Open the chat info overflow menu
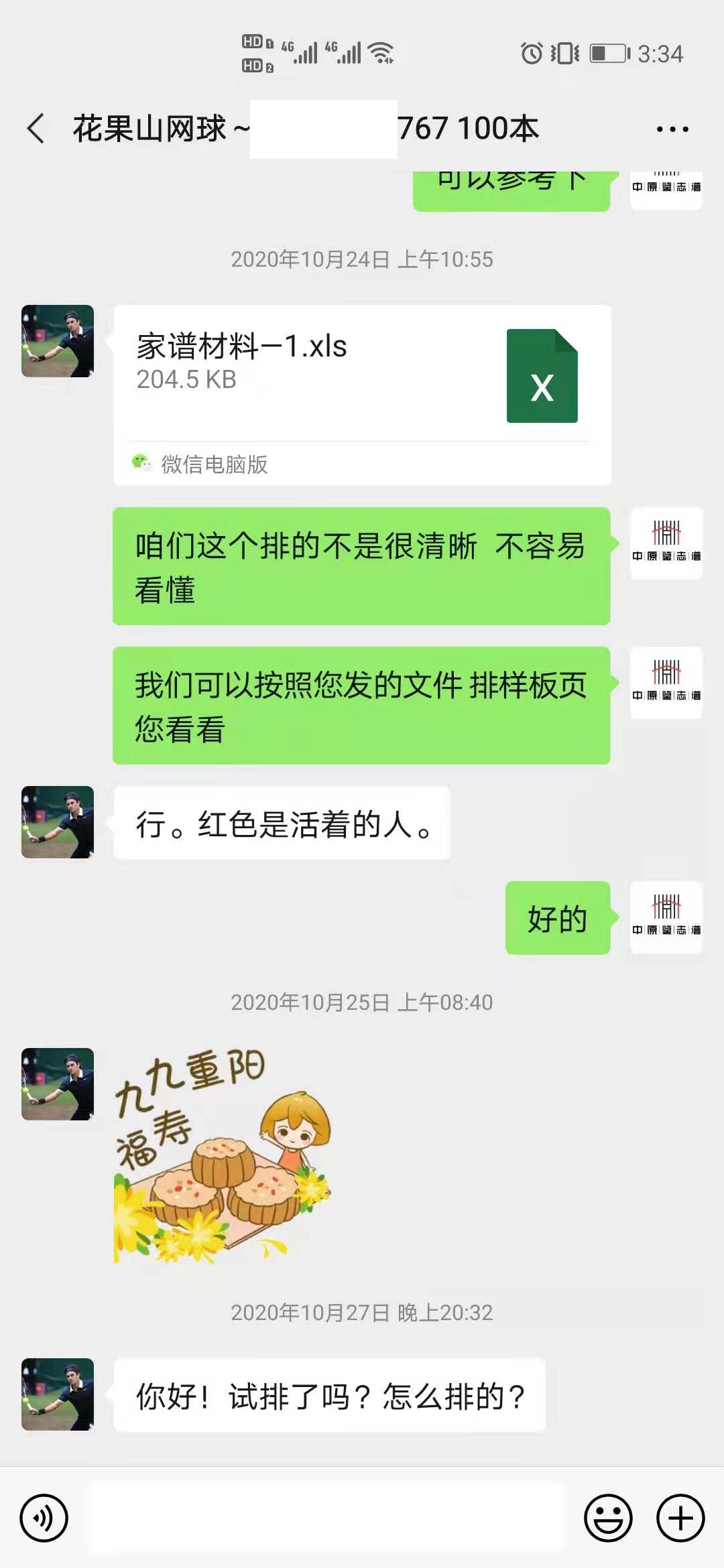This screenshot has width=724, height=1568. [672, 129]
